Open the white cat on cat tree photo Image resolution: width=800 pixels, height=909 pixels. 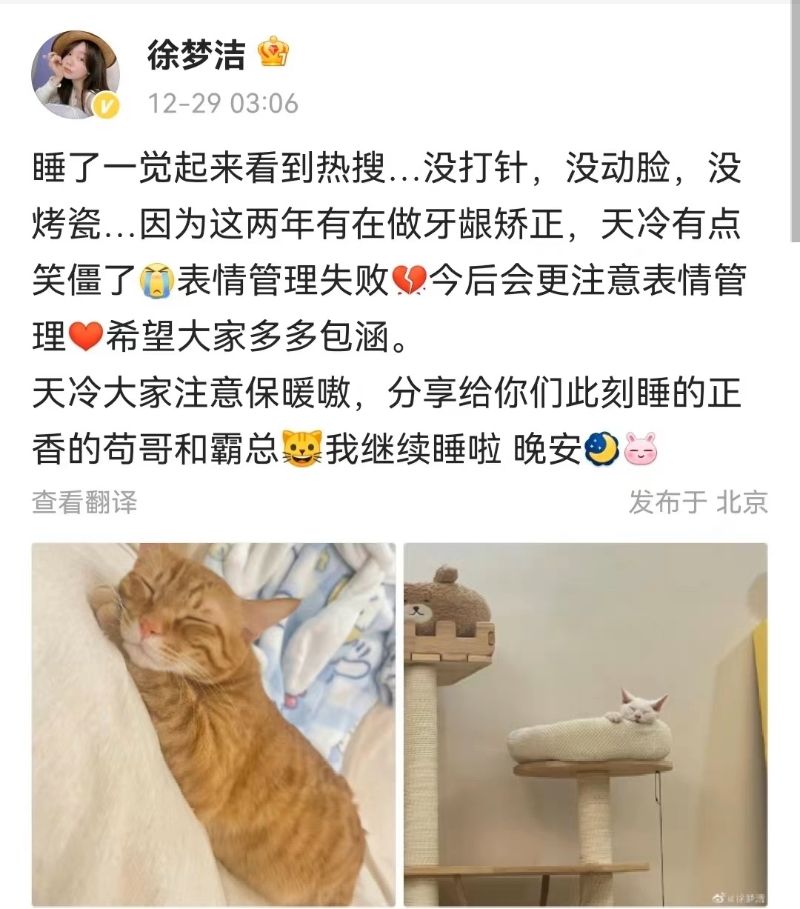pos(585,724)
